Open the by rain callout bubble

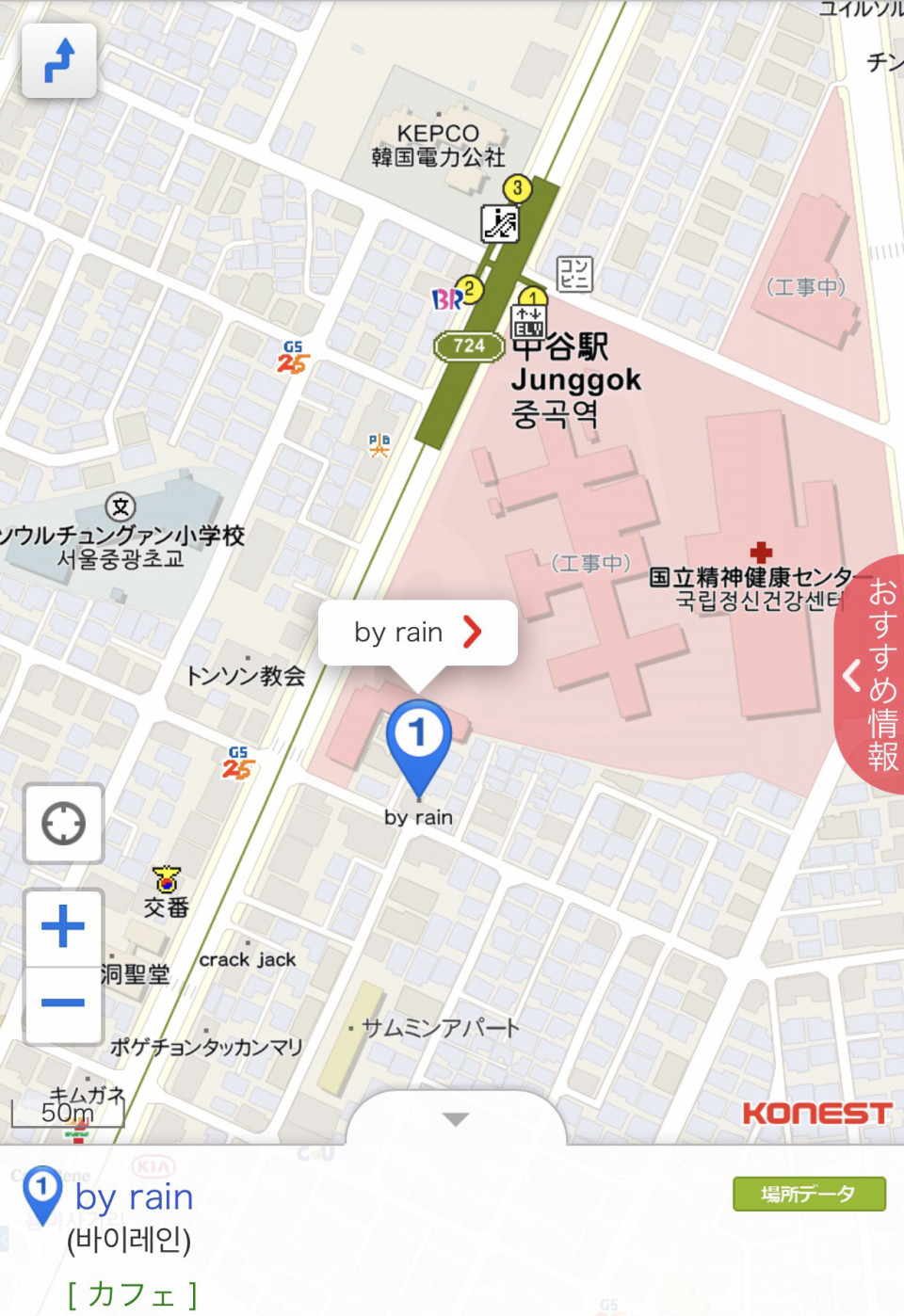(x=418, y=633)
